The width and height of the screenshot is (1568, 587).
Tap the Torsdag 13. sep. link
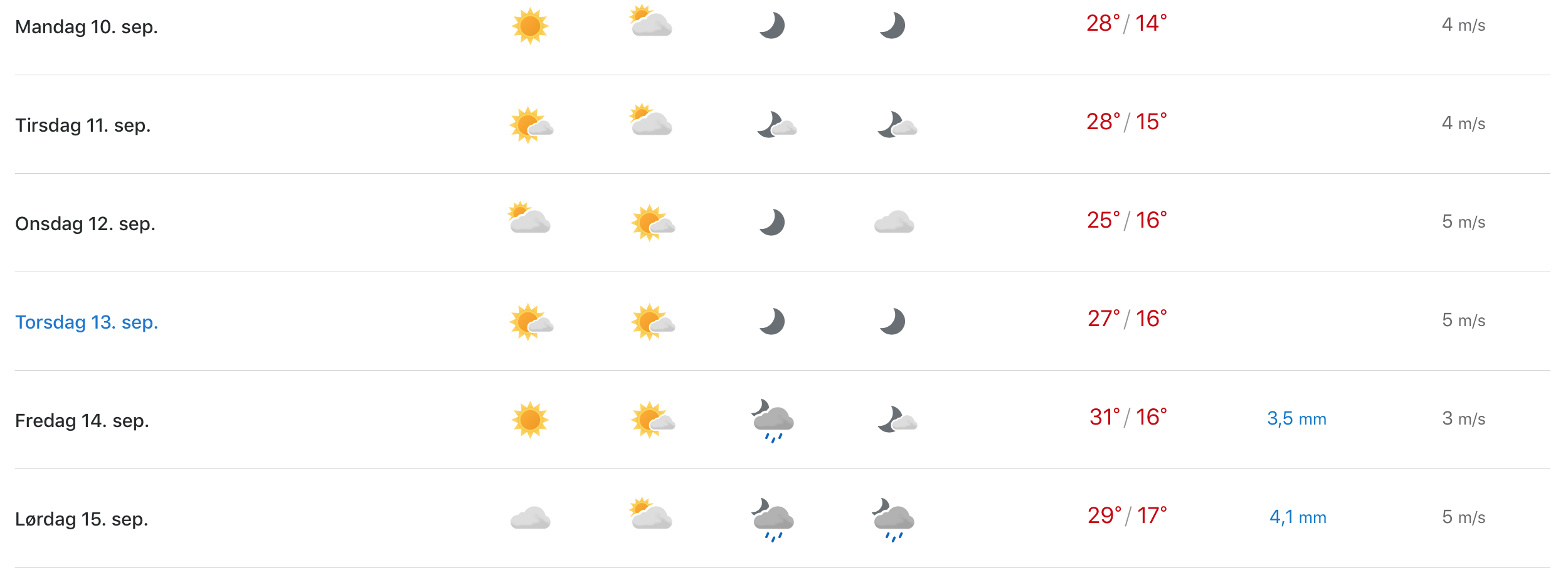coord(87,322)
